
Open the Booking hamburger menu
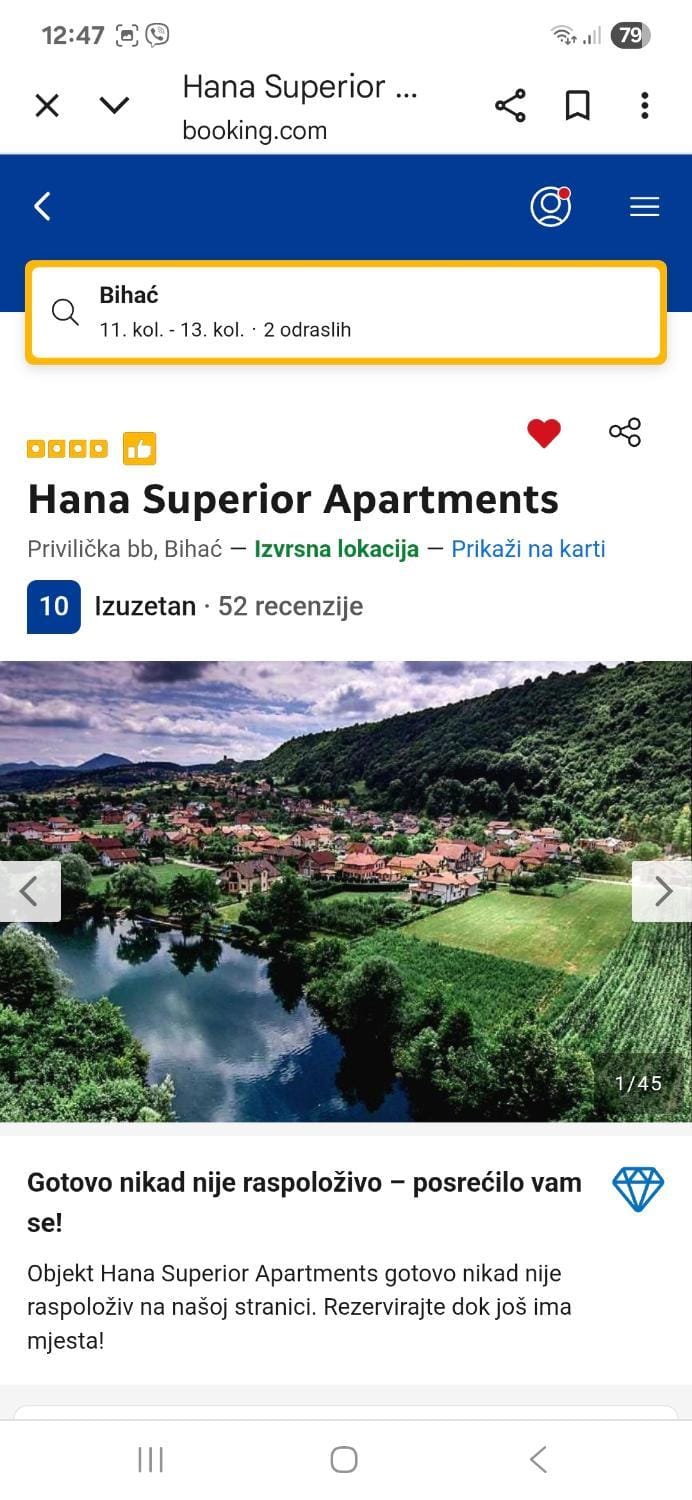coord(644,206)
